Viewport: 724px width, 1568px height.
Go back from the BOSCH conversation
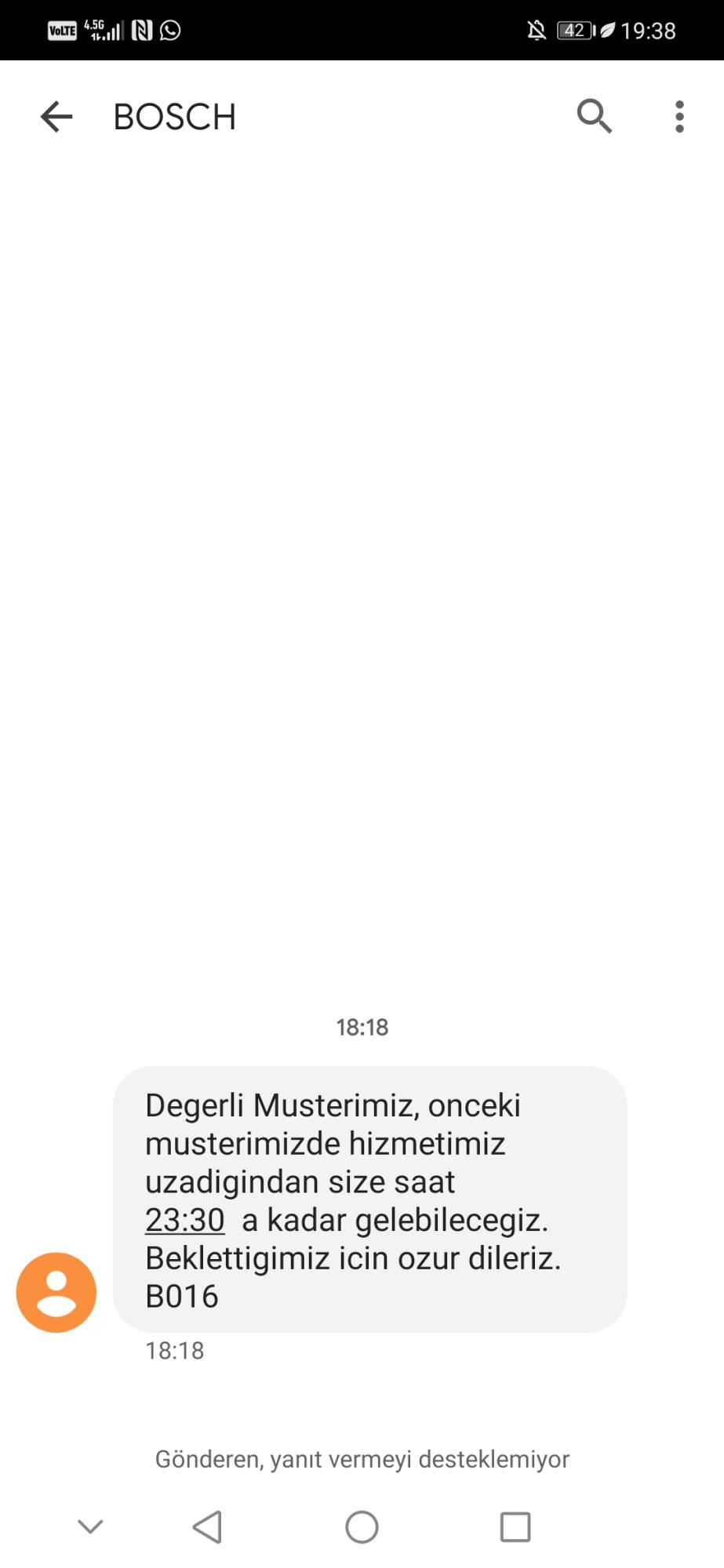pos(56,117)
